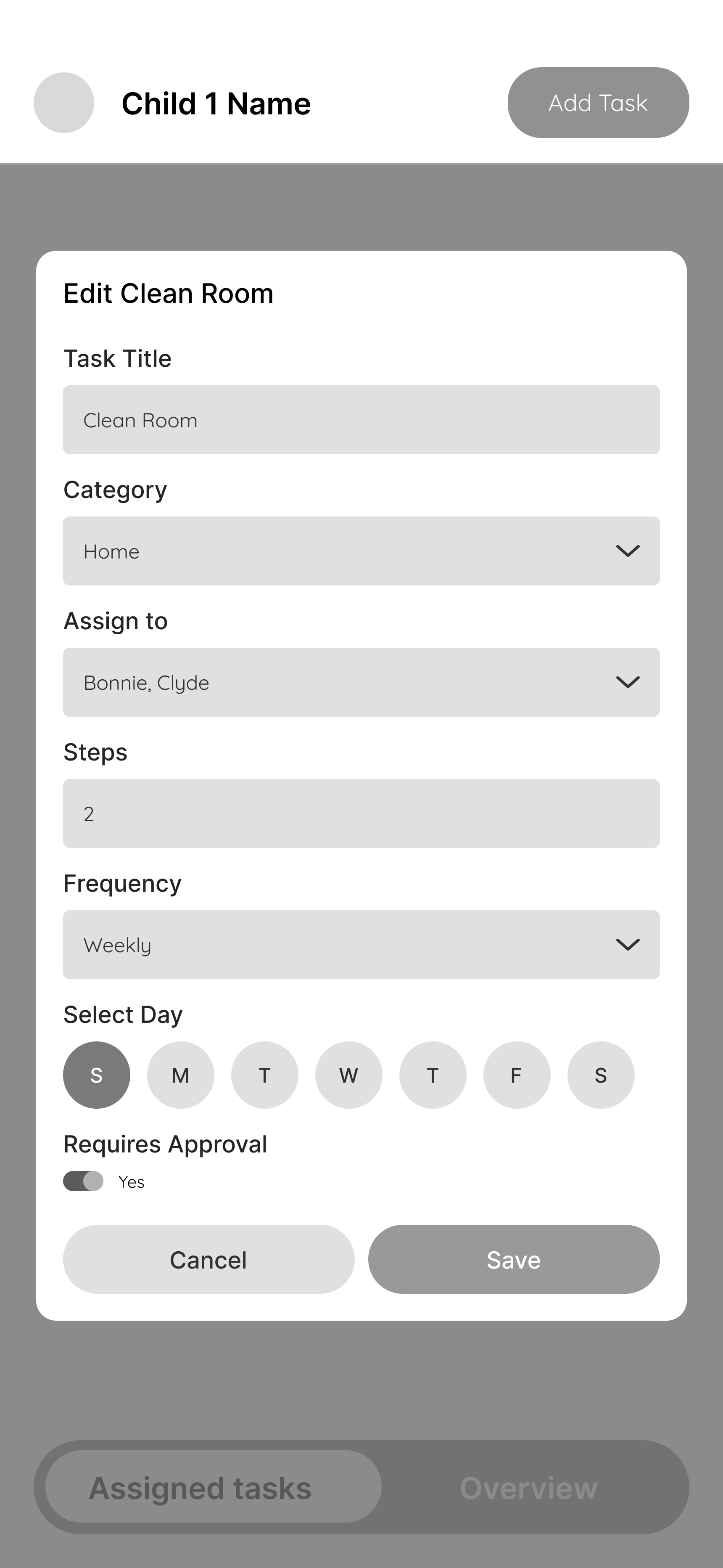Select Monday in the day picker
Screen dimensions: 723x1568
(x=180, y=1075)
